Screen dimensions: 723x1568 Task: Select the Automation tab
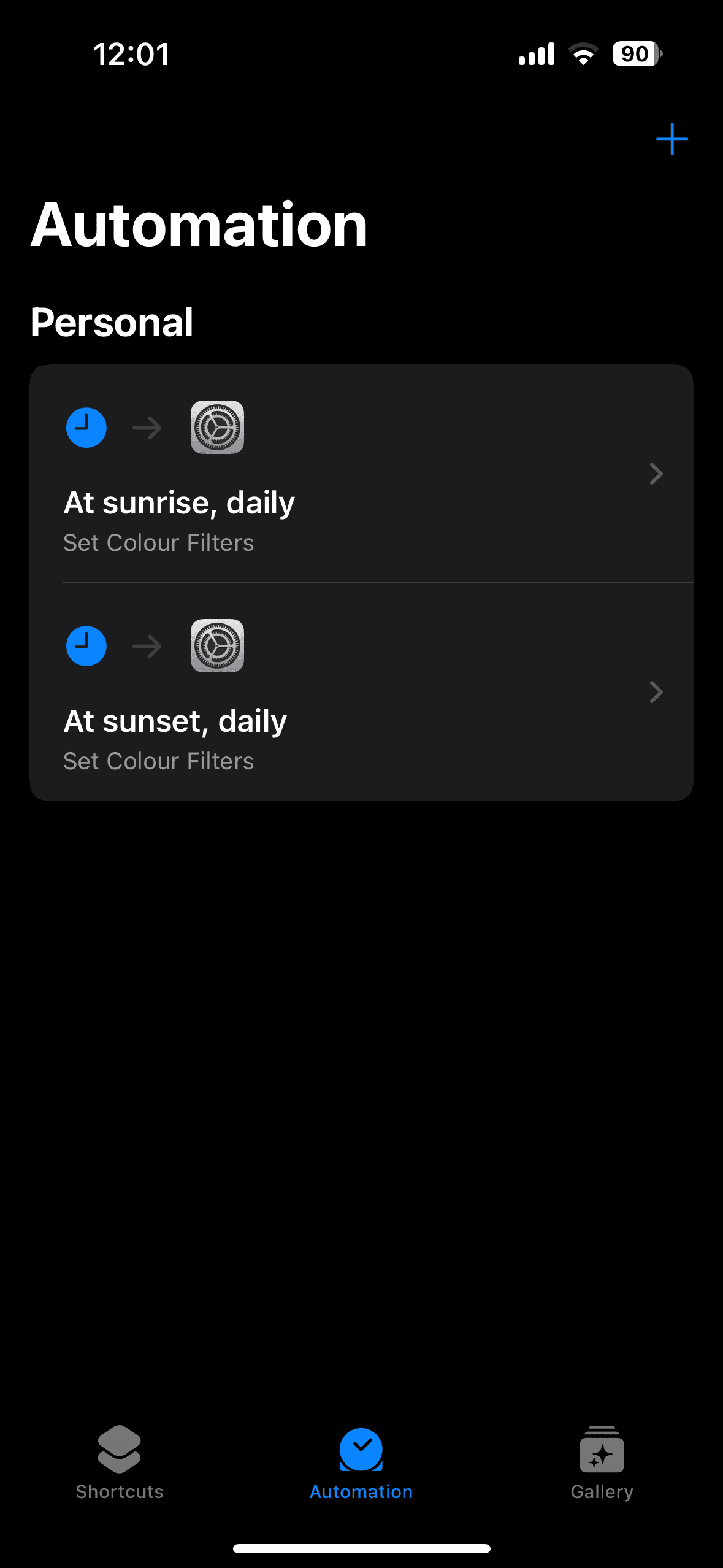coord(361,1463)
